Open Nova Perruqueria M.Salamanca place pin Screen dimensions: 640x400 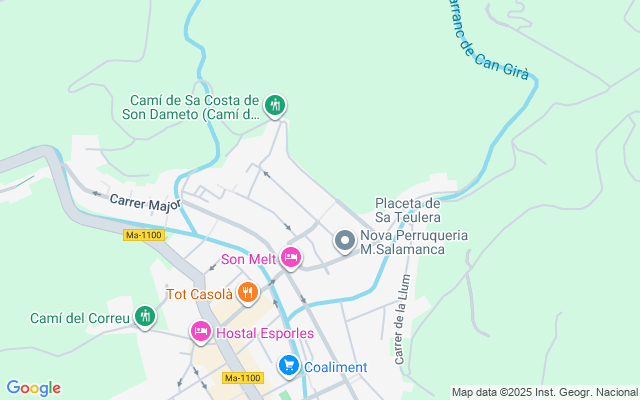pyautogui.click(x=345, y=241)
